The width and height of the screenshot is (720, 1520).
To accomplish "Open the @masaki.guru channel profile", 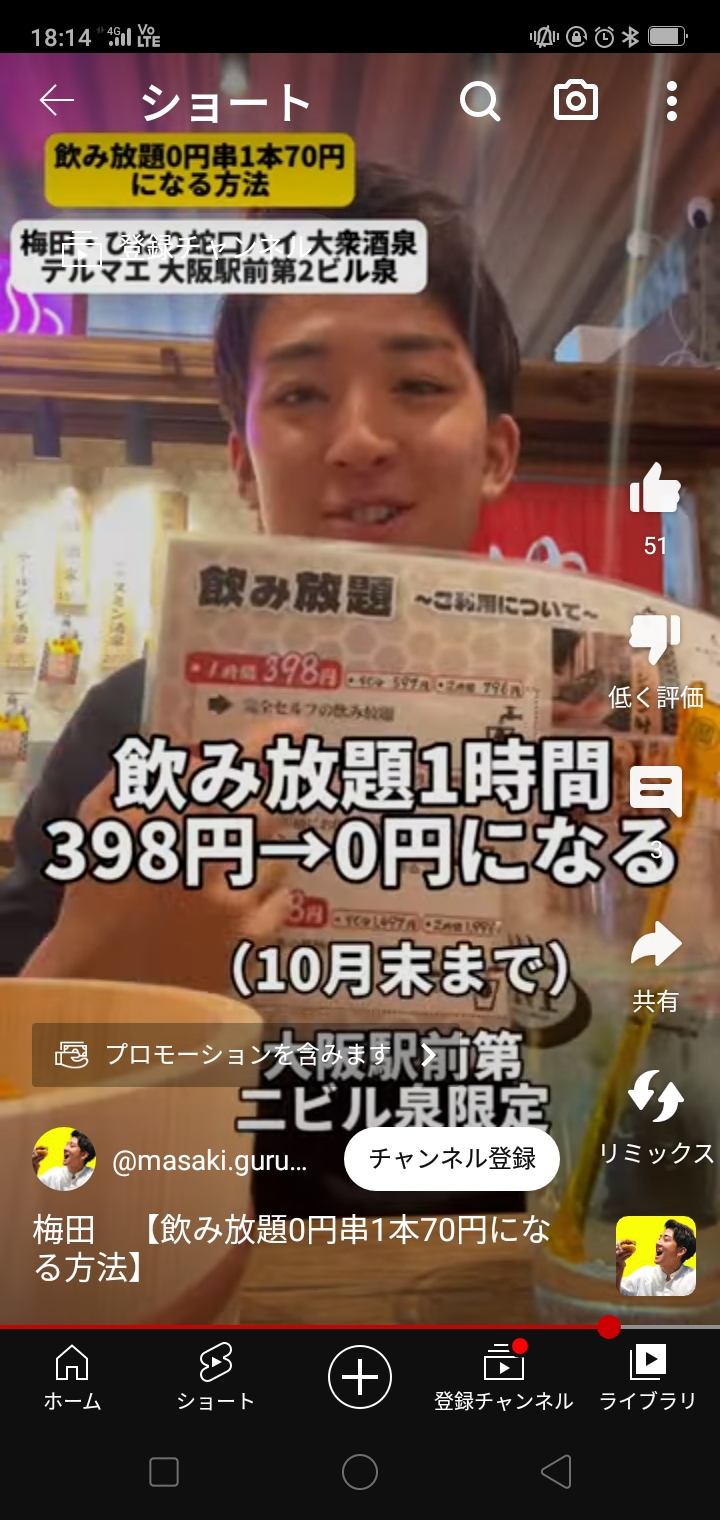I will [209, 1161].
